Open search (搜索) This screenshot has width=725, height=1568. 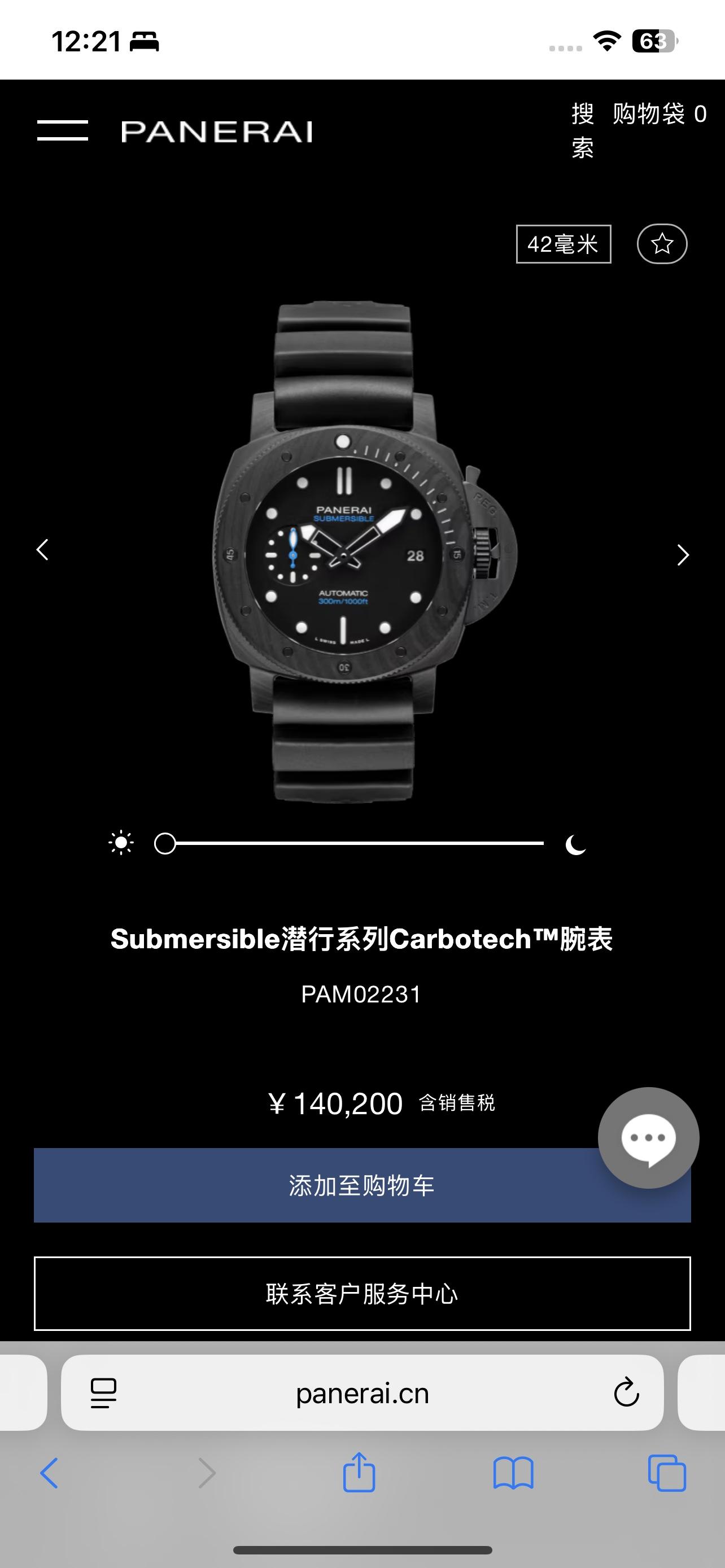point(582,130)
